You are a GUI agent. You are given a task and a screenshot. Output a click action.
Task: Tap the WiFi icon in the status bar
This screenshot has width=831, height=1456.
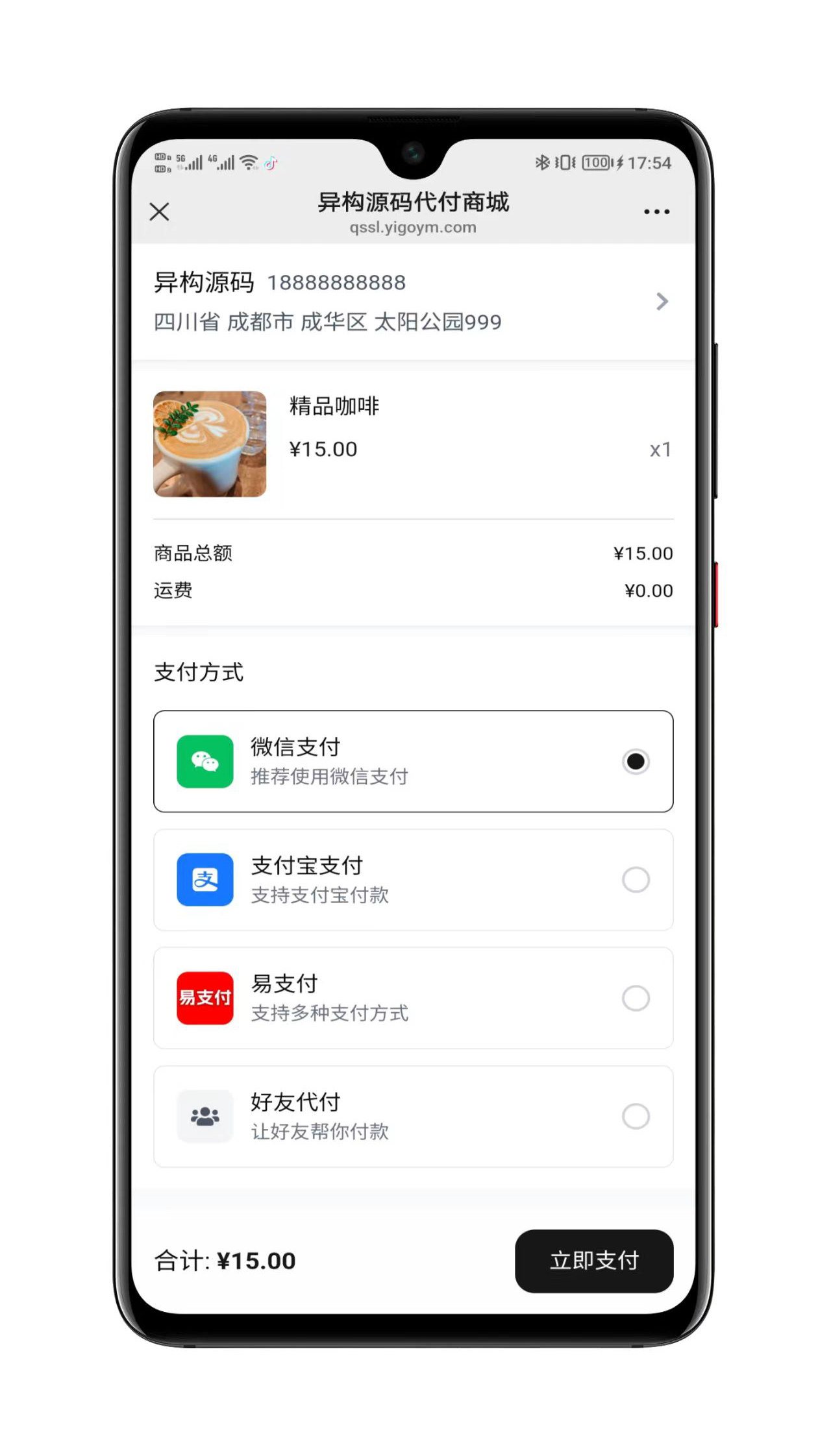pyautogui.click(x=249, y=162)
